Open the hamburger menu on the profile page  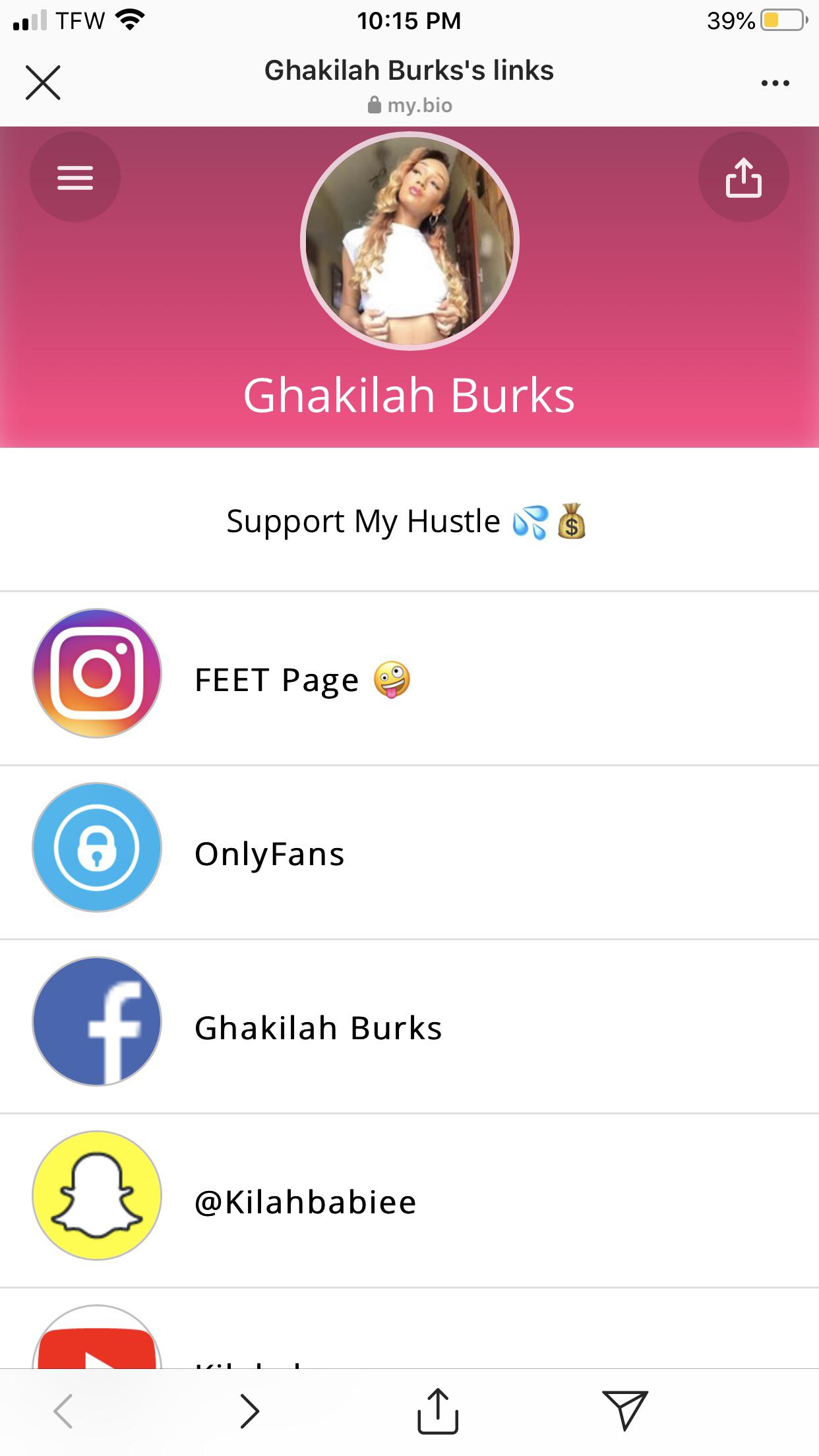(75, 177)
